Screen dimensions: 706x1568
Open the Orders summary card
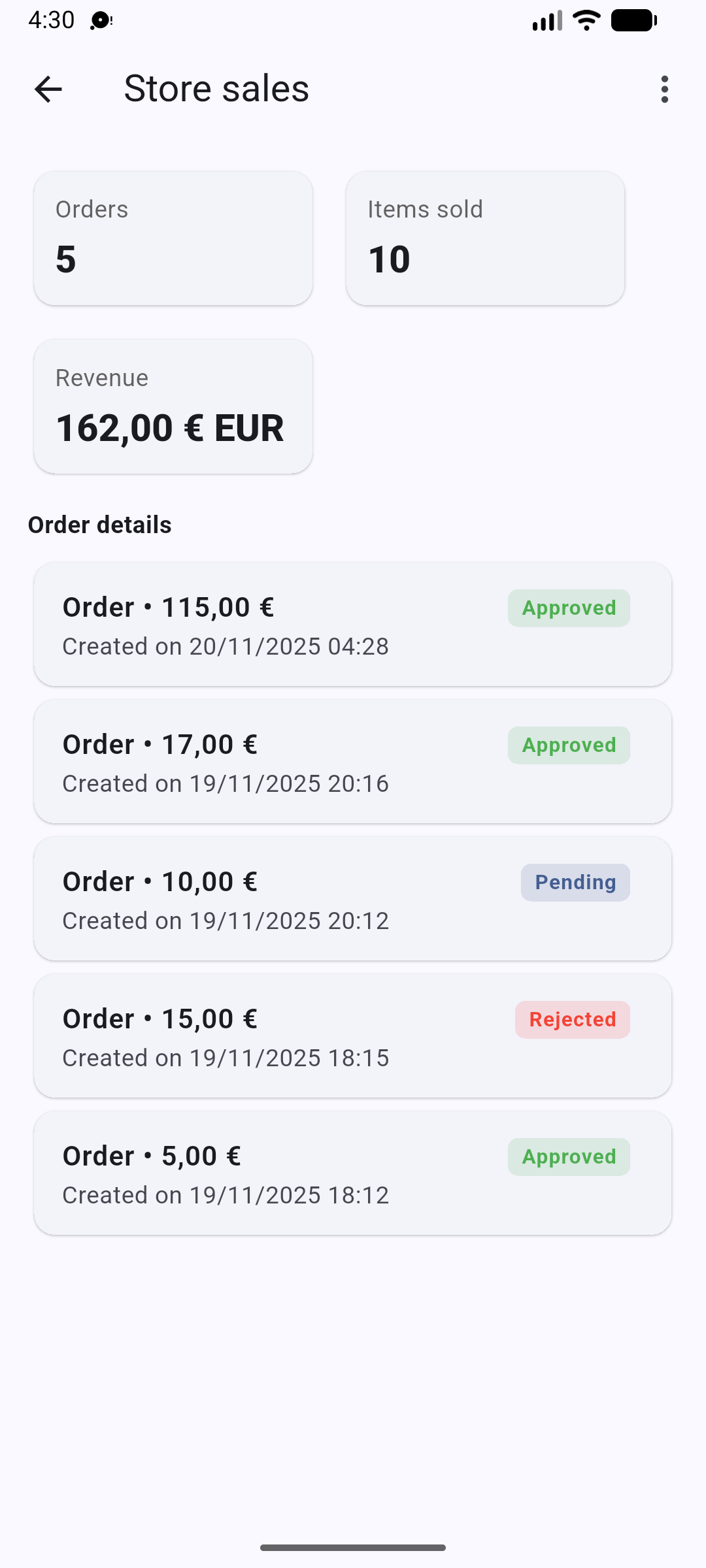point(173,238)
